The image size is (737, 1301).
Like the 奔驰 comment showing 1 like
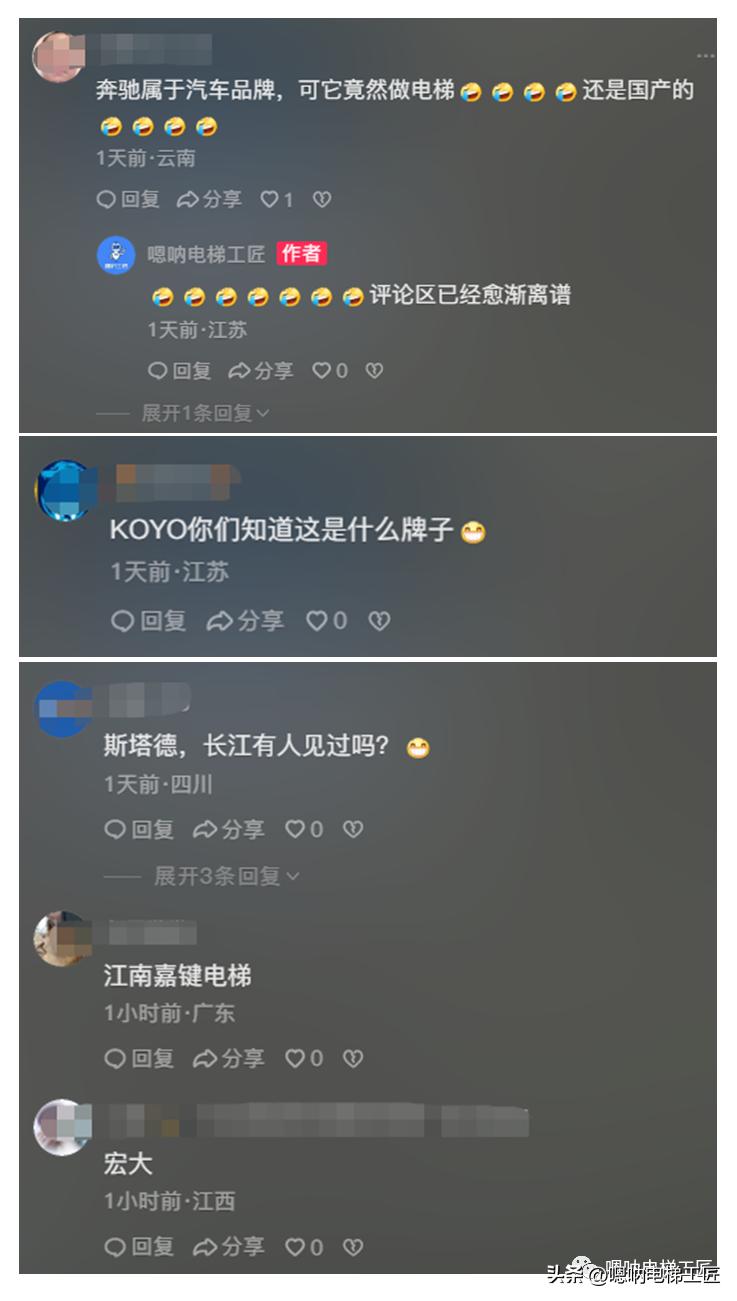coord(270,200)
